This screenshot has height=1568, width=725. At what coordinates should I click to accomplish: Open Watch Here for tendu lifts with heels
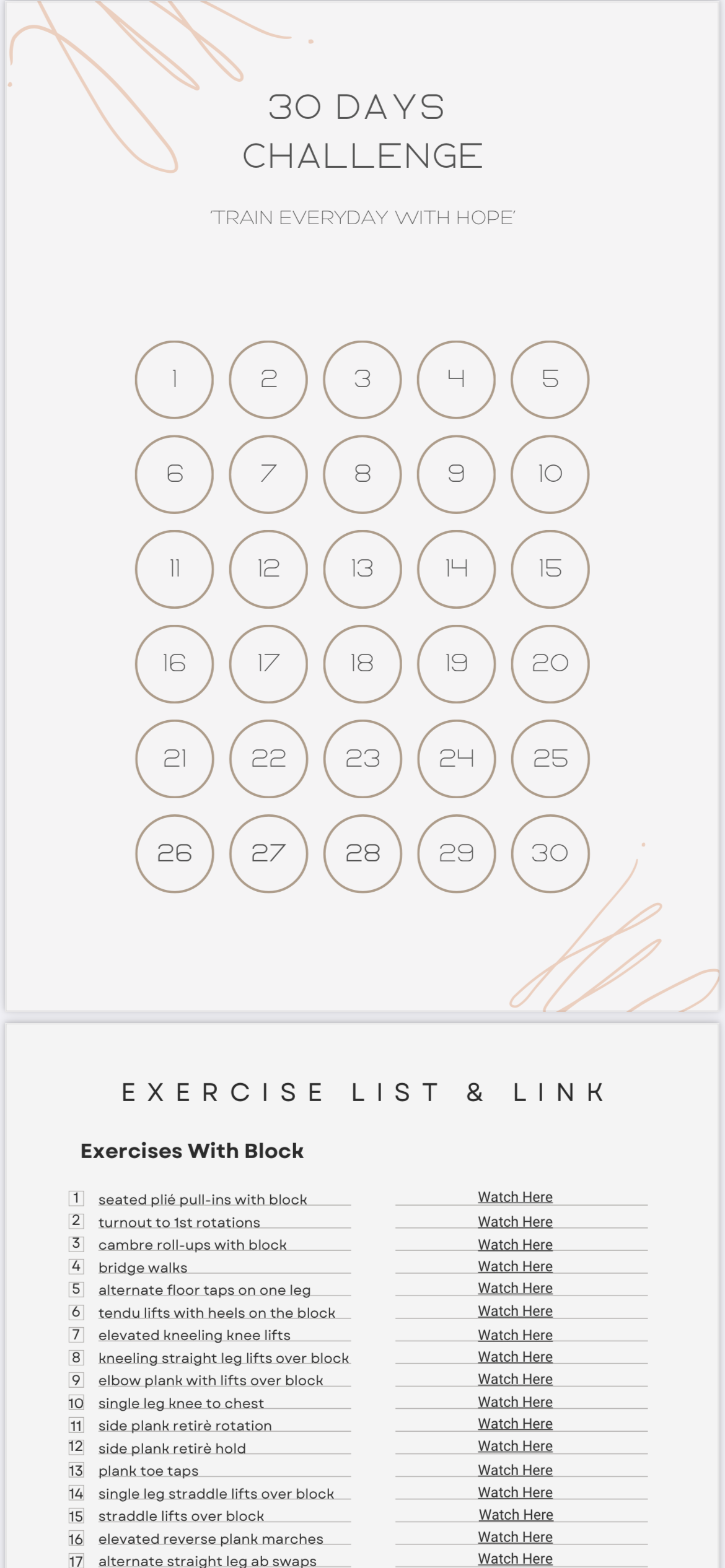515,1311
